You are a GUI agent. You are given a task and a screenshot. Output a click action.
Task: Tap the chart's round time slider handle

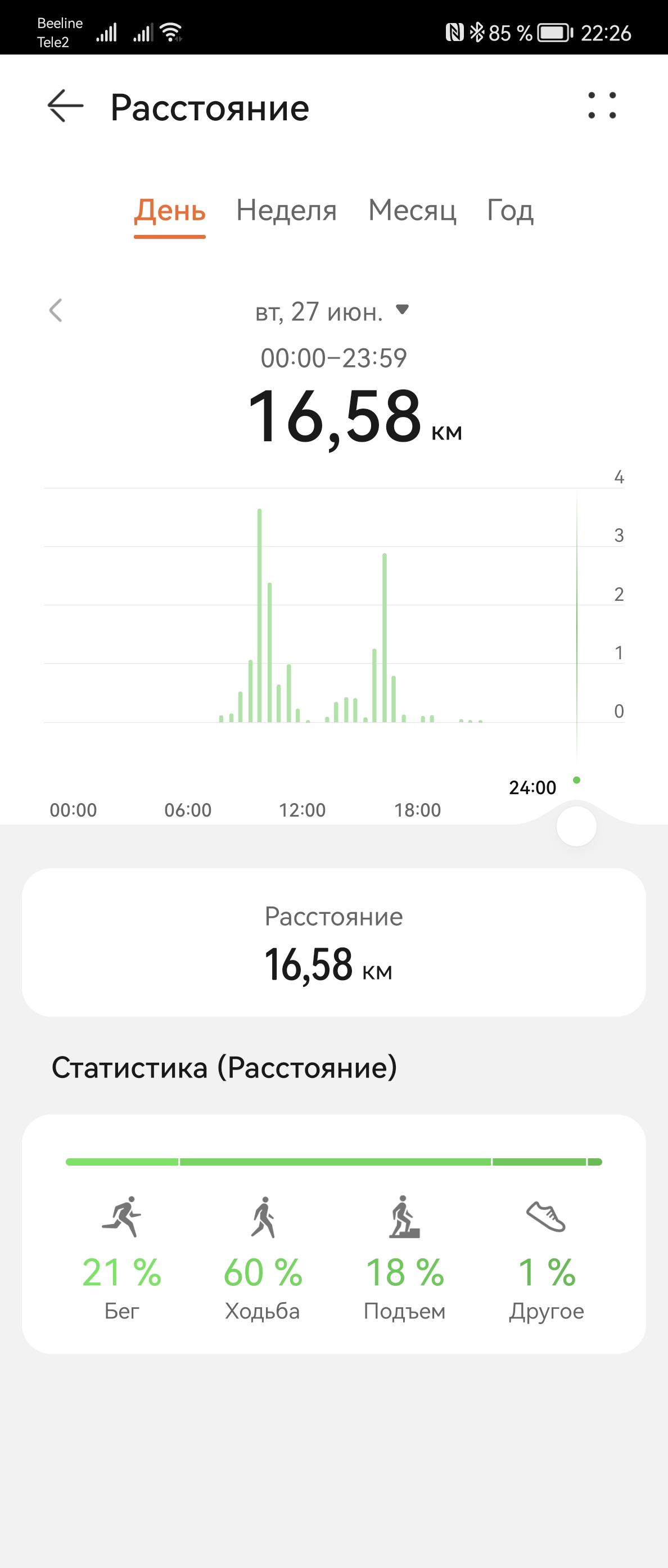coord(576,826)
